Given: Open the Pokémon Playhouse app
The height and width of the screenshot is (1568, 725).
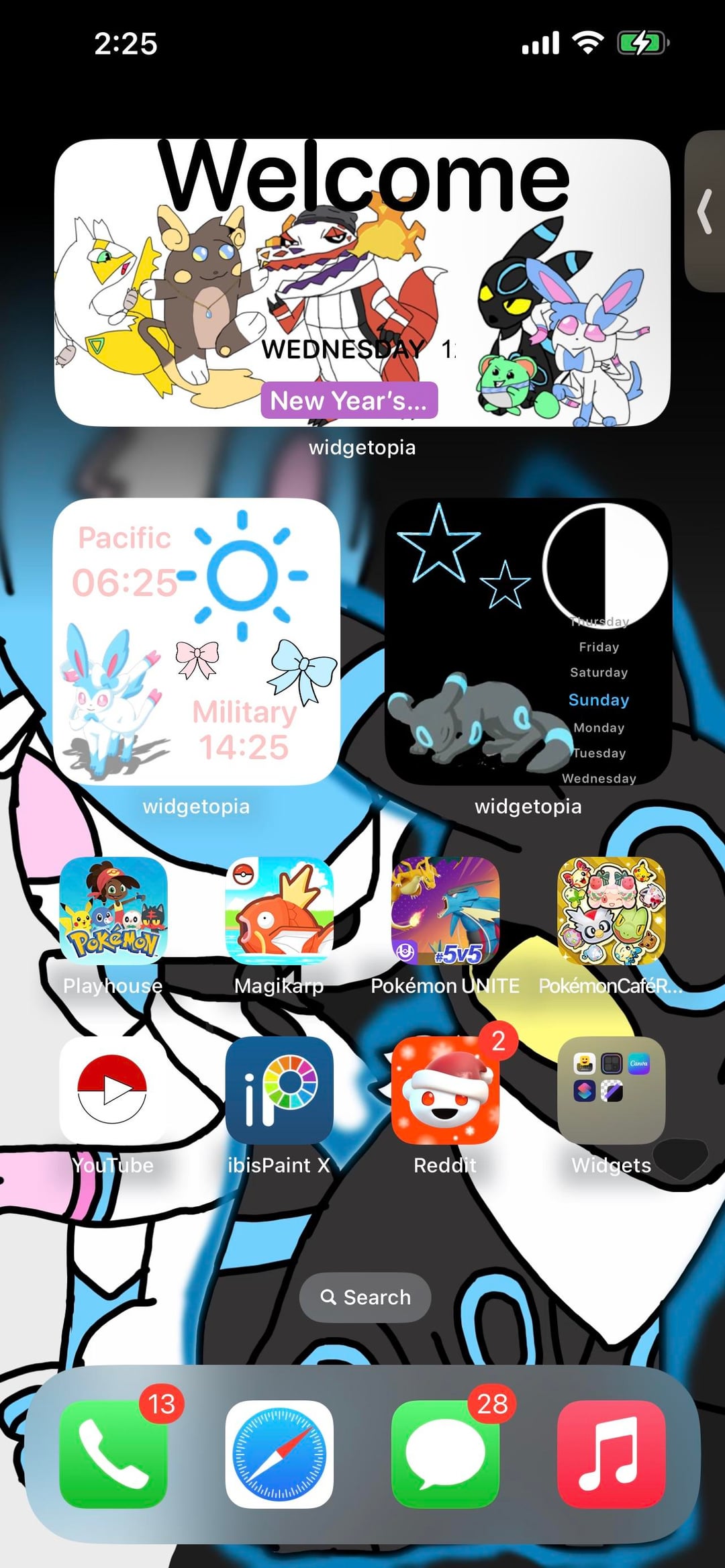Looking at the screenshot, I should click(x=113, y=910).
